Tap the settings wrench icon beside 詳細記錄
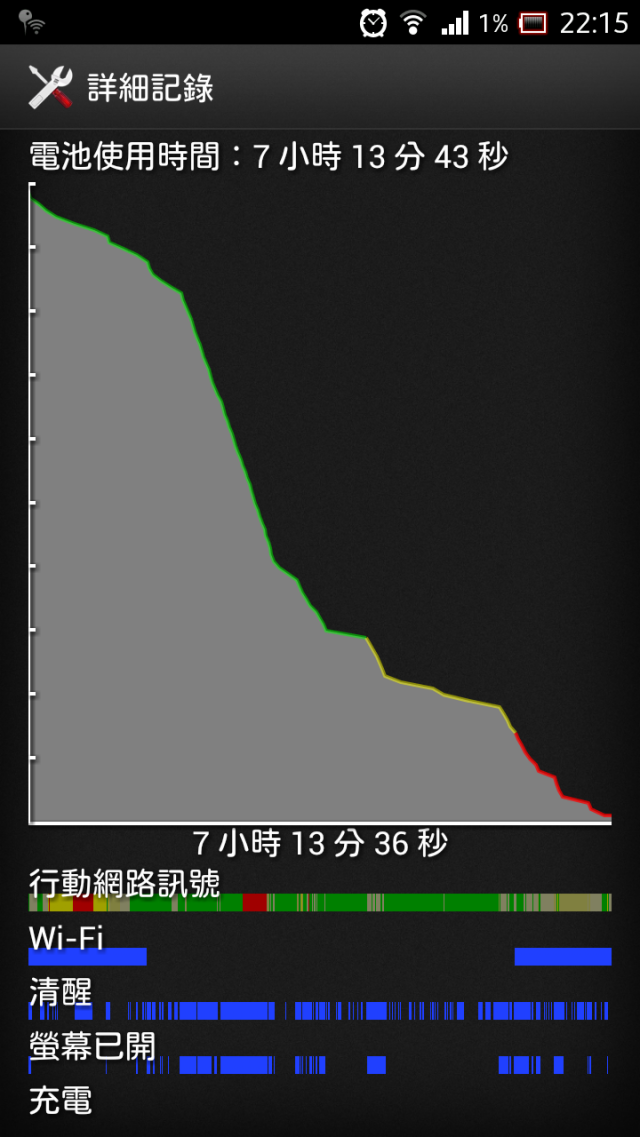The image size is (640, 1138). [x=50, y=88]
